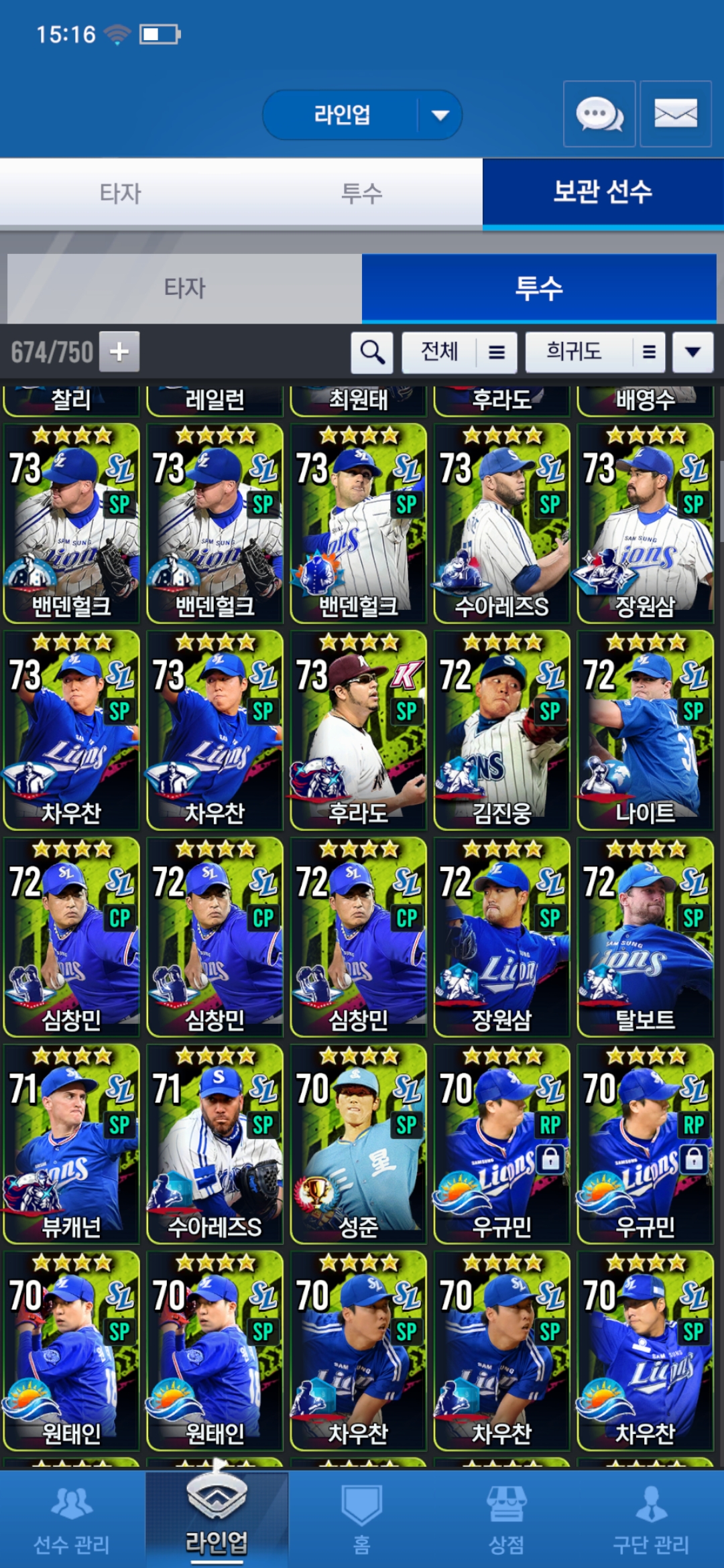Search players with the magnifier icon
Screen dimensions: 724x1568
click(x=372, y=352)
